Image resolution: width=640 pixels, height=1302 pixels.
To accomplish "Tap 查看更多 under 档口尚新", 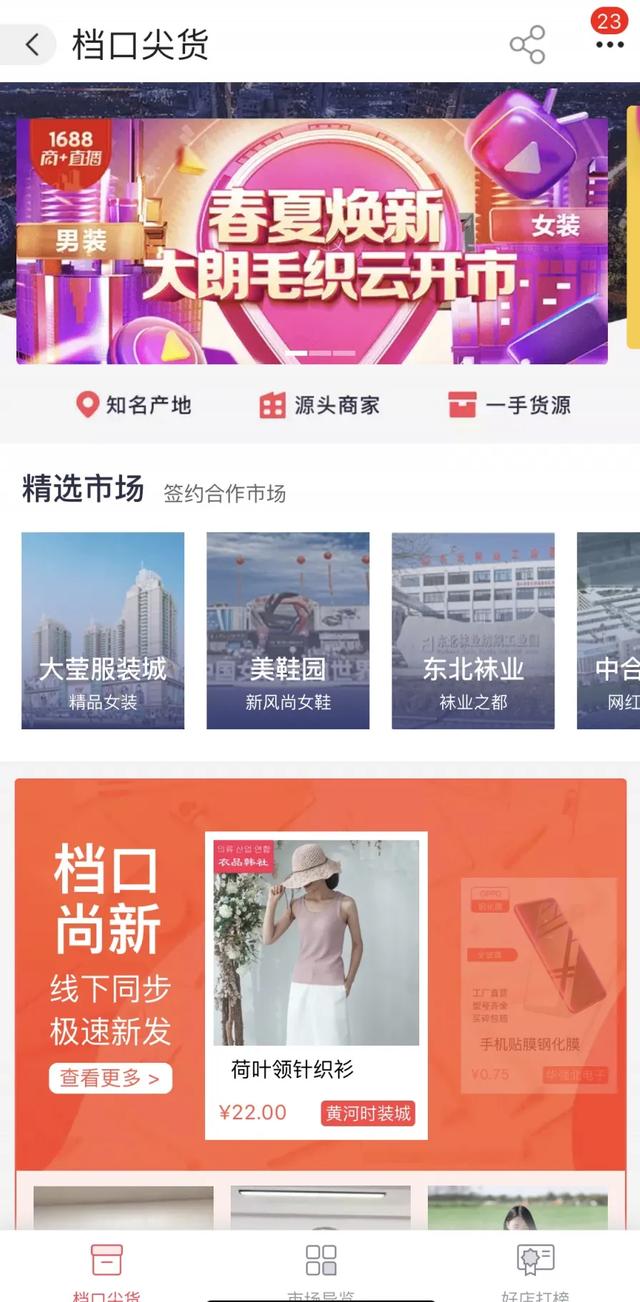I will (110, 1078).
